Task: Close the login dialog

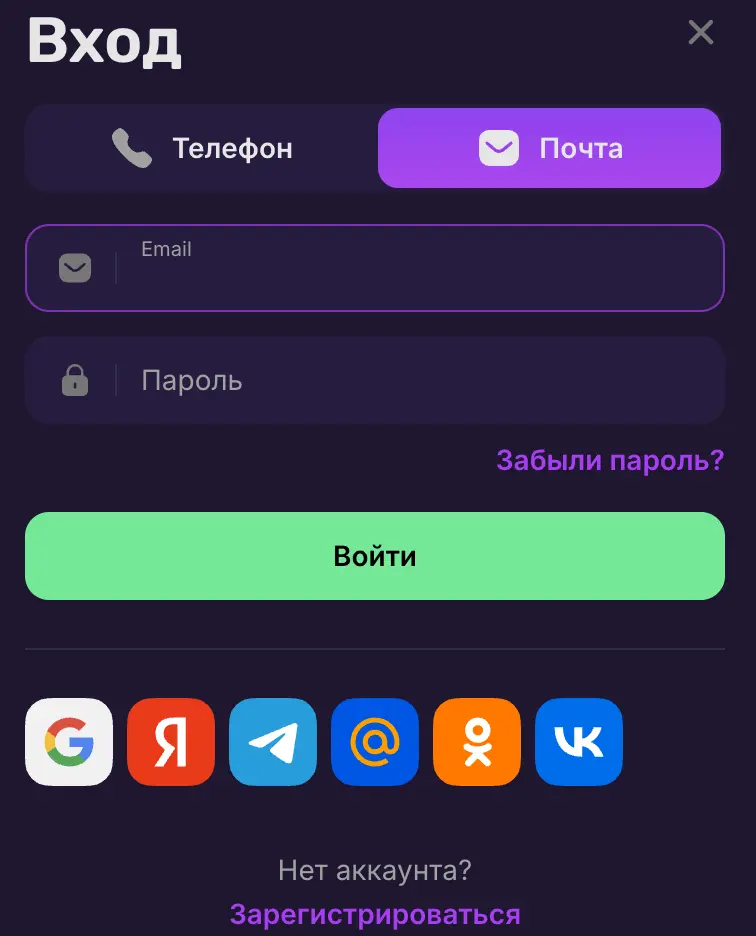Action: click(701, 33)
